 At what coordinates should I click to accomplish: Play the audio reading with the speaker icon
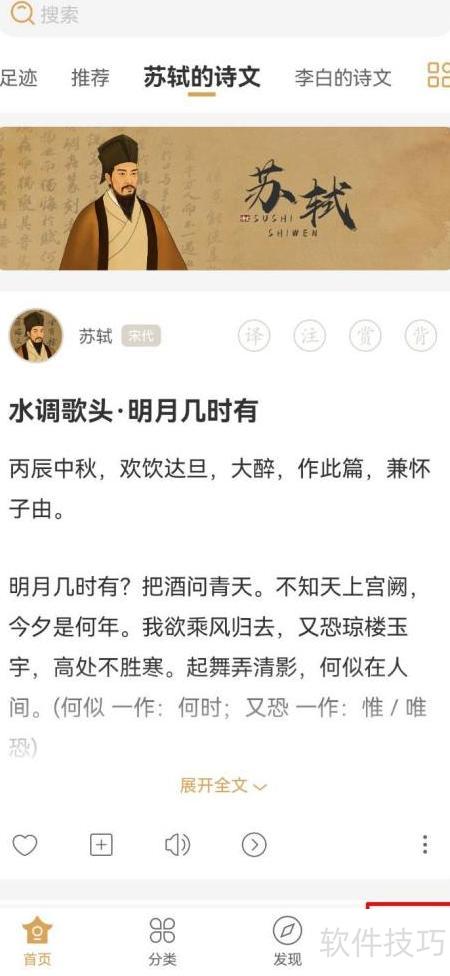177,845
